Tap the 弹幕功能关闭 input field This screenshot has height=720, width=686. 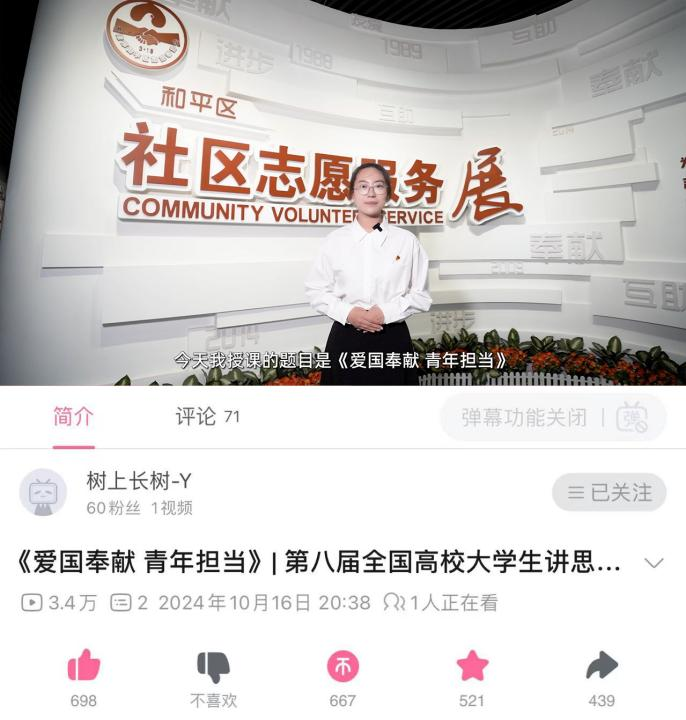524,417
